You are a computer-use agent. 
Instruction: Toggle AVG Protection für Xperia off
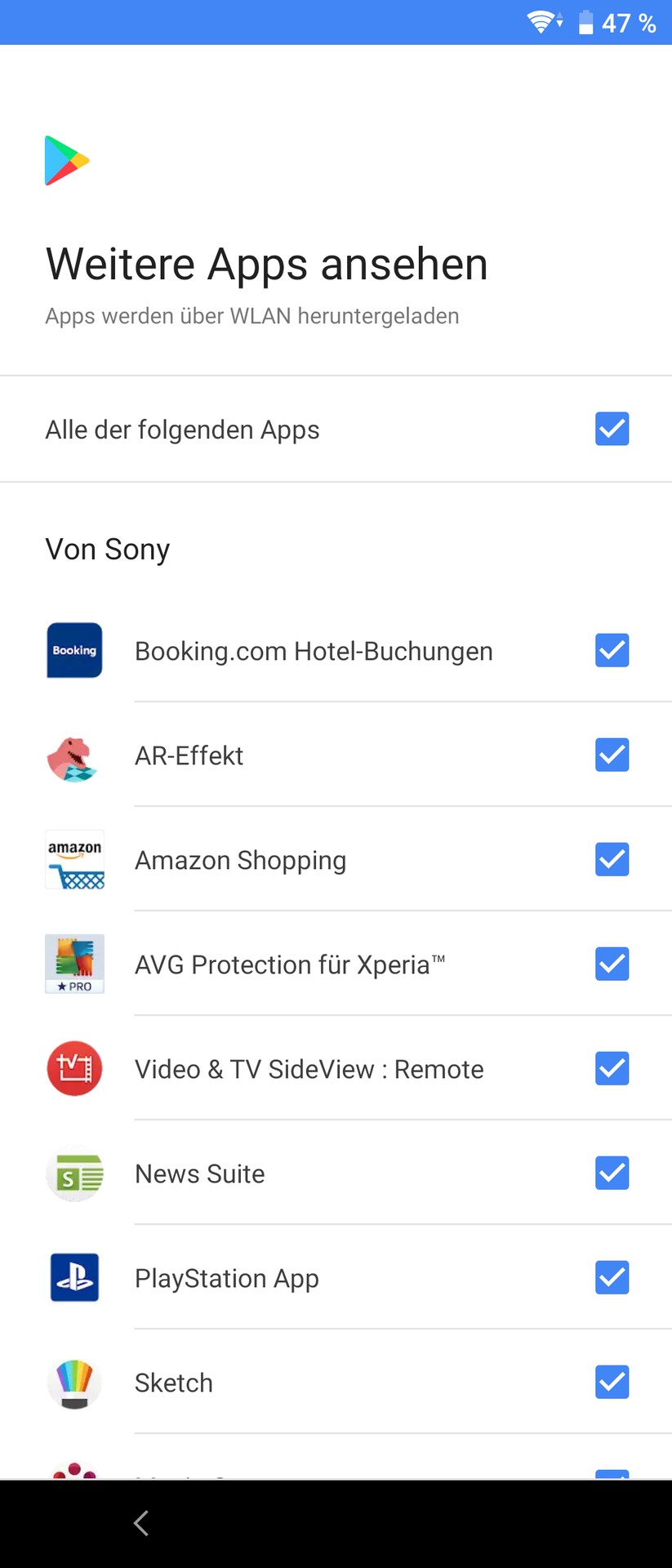click(612, 964)
